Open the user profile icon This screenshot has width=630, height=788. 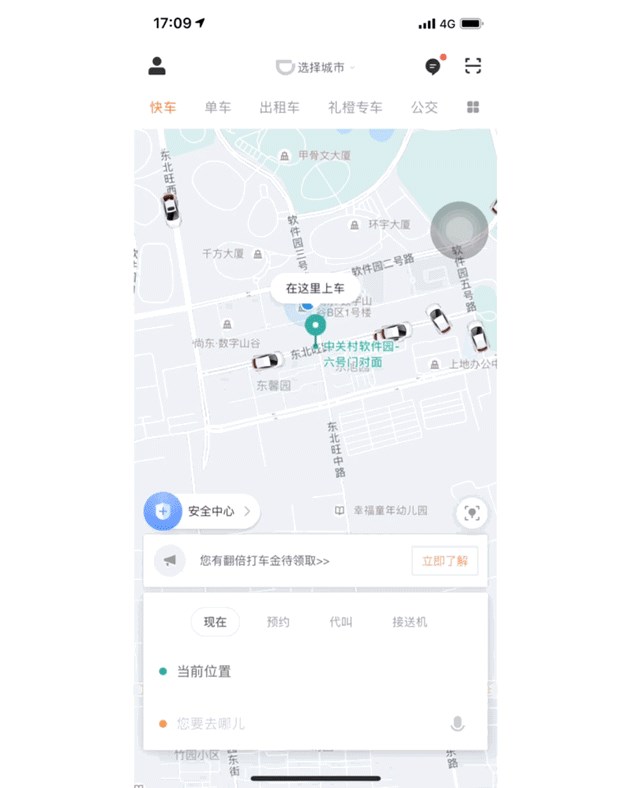point(157,67)
